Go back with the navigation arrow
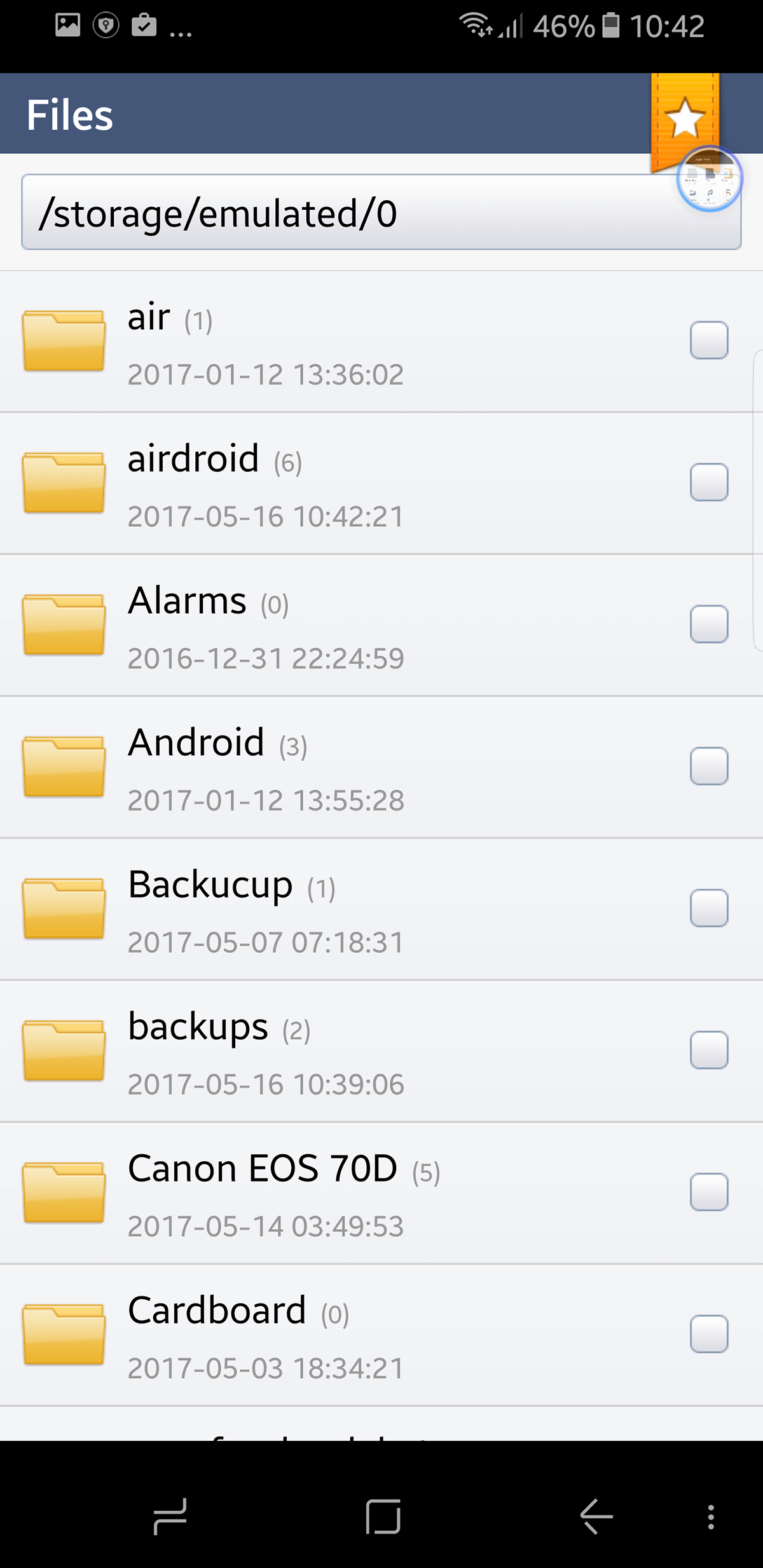This screenshot has width=763, height=1568. 596,1517
